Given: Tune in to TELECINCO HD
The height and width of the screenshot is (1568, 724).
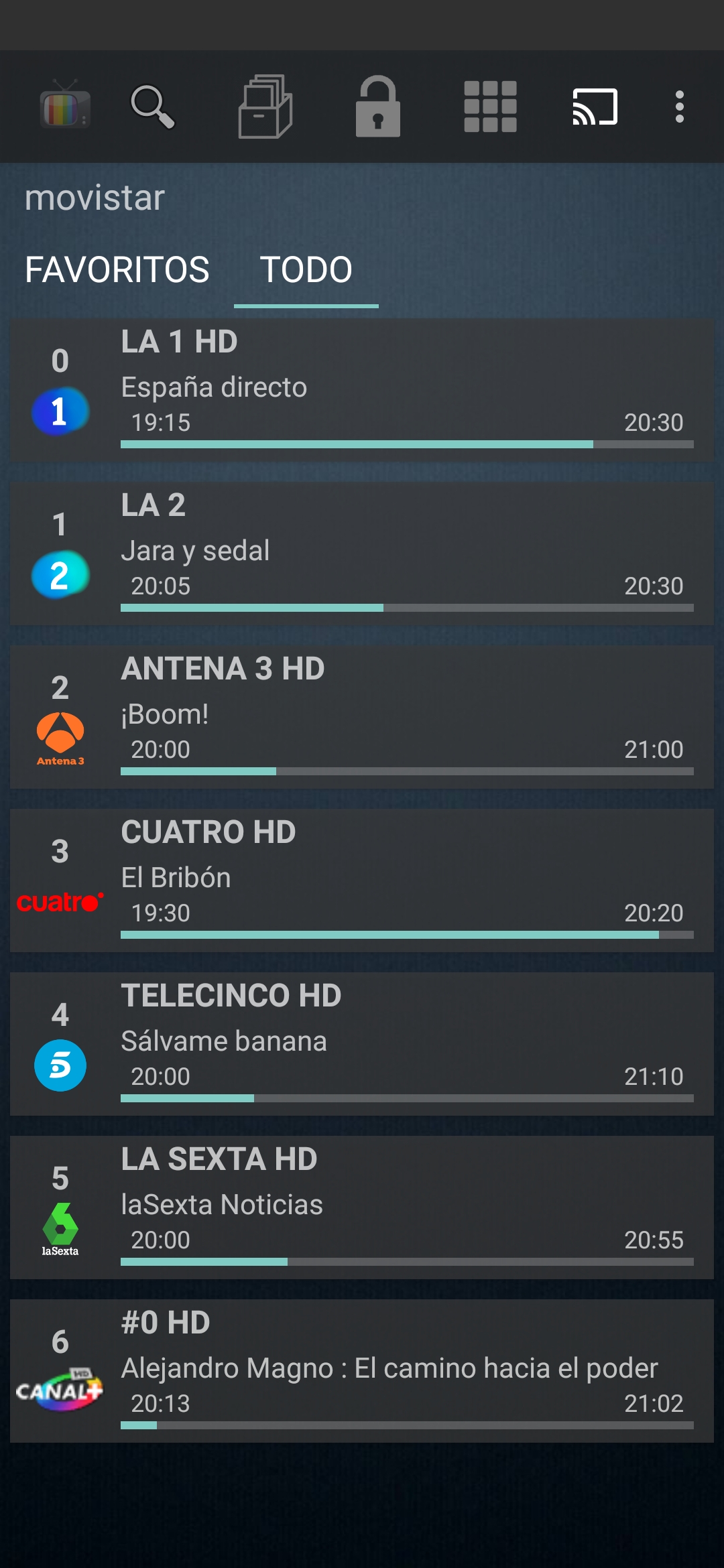Looking at the screenshot, I should tap(362, 1044).
